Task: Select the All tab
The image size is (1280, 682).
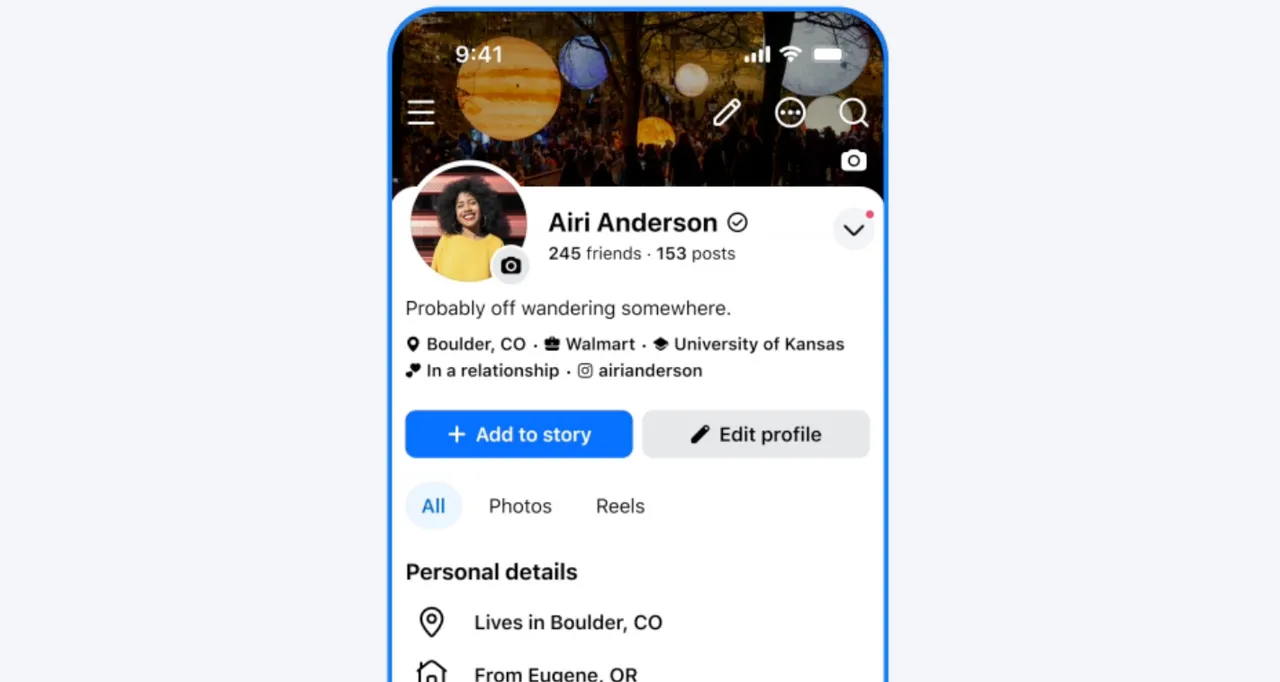Action: [x=433, y=506]
